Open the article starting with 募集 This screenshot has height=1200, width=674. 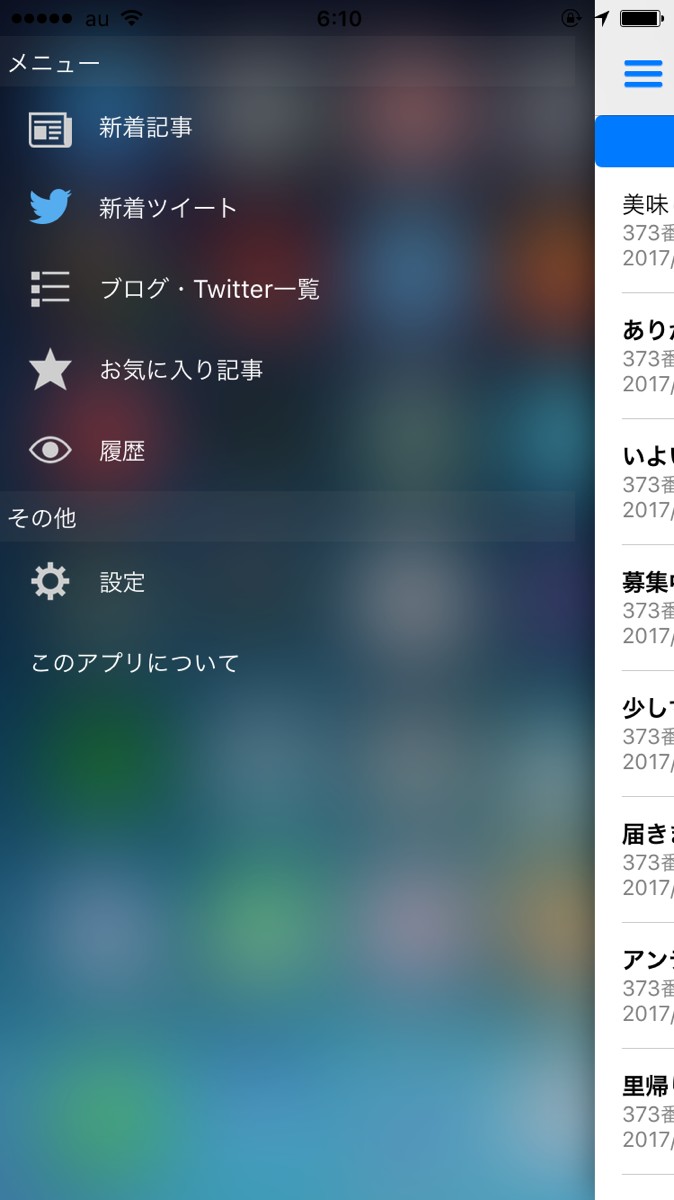(x=646, y=607)
